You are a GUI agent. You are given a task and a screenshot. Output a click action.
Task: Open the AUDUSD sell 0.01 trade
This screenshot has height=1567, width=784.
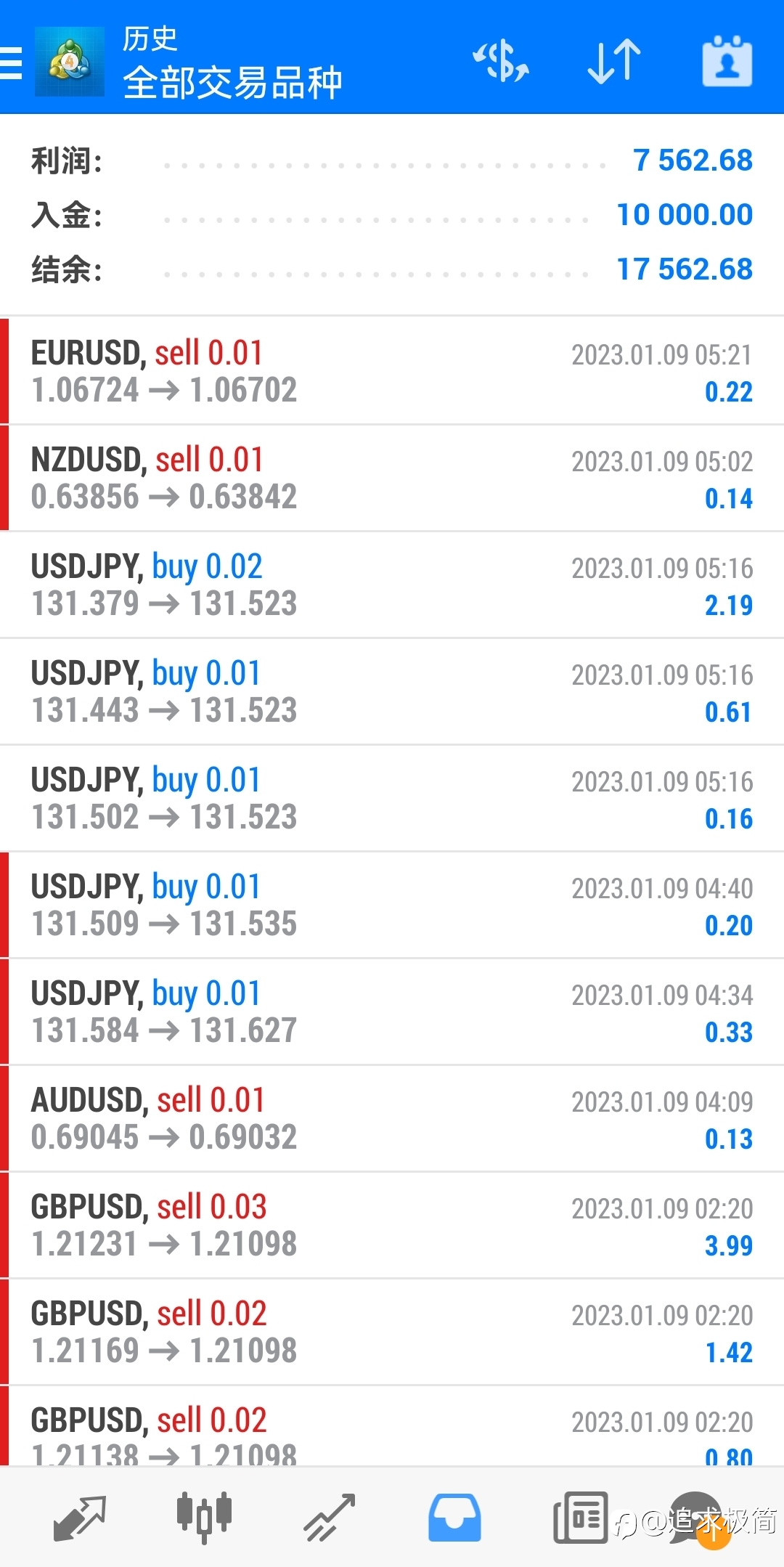392,1118
